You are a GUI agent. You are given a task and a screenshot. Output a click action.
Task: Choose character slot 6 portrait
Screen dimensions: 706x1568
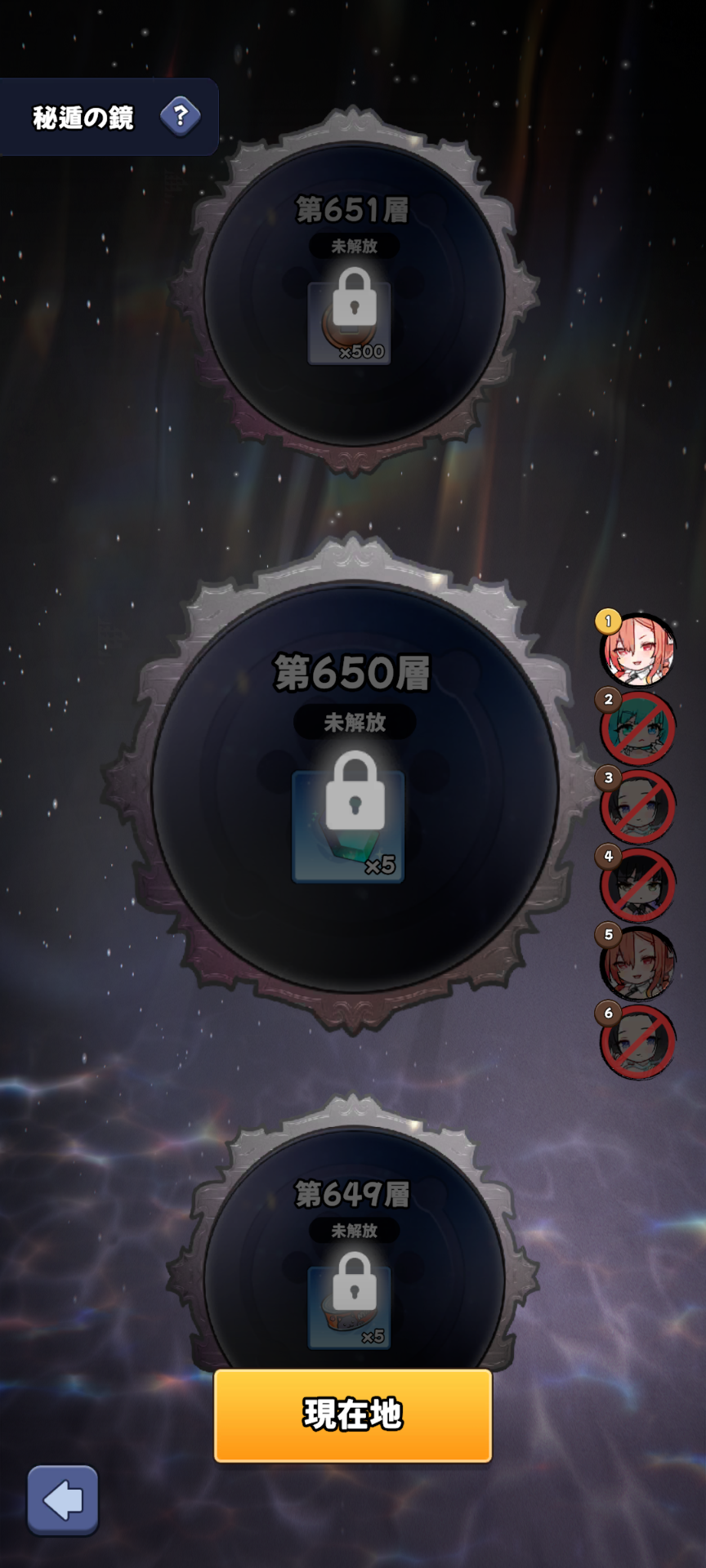pos(638,1041)
